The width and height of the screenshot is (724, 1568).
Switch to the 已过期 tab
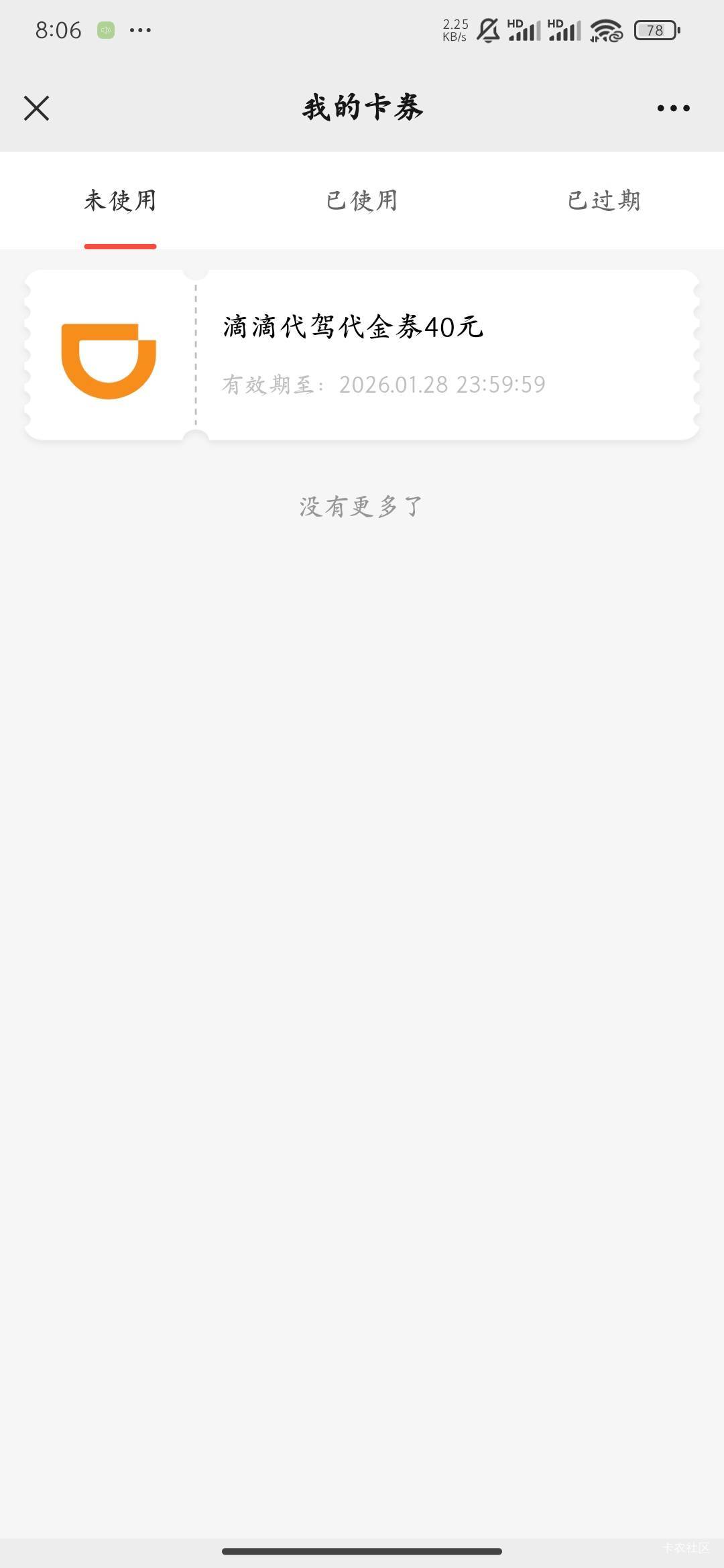pos(603,200)
